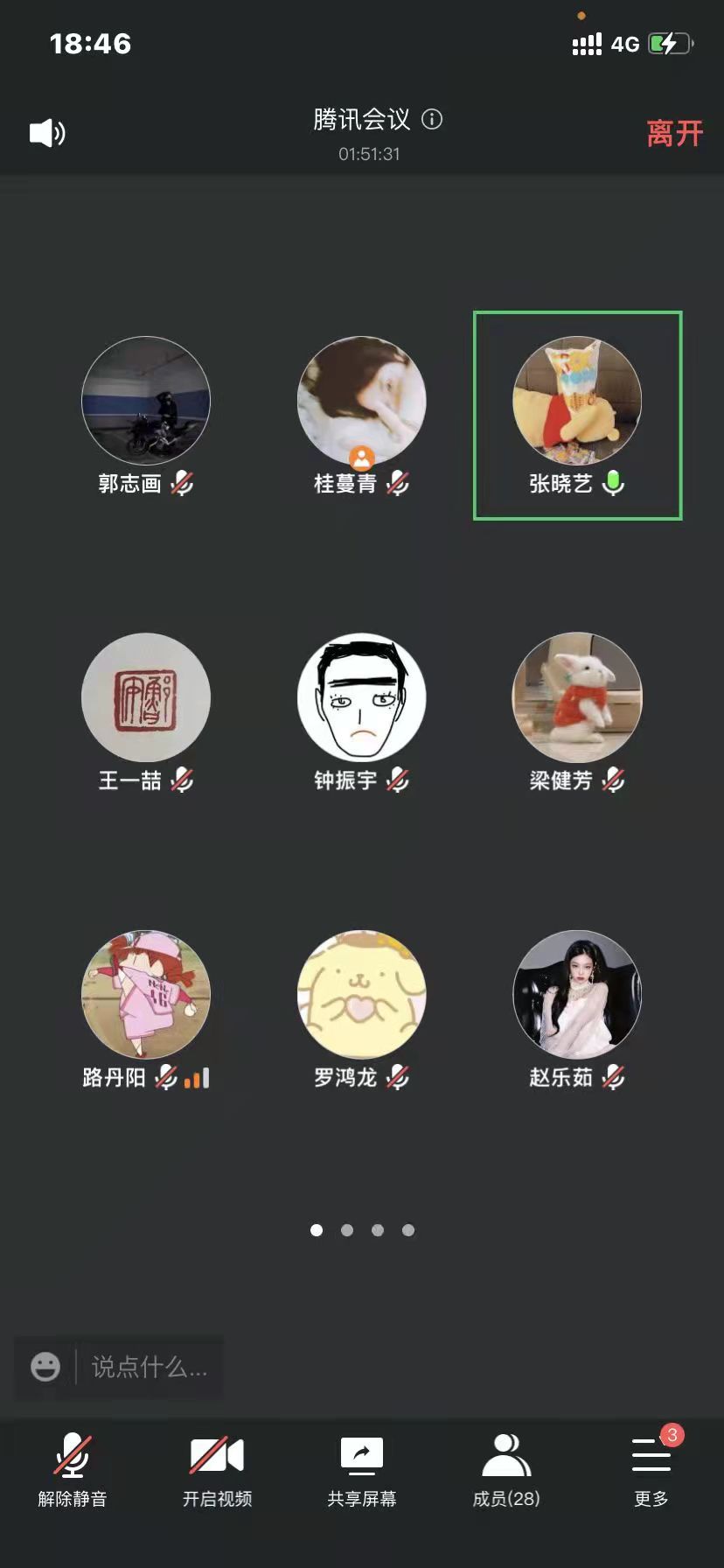Viewport: 724px width, 1568px height.
Task: Open the 成员(28) participant list
Action: coord(506,1472)
